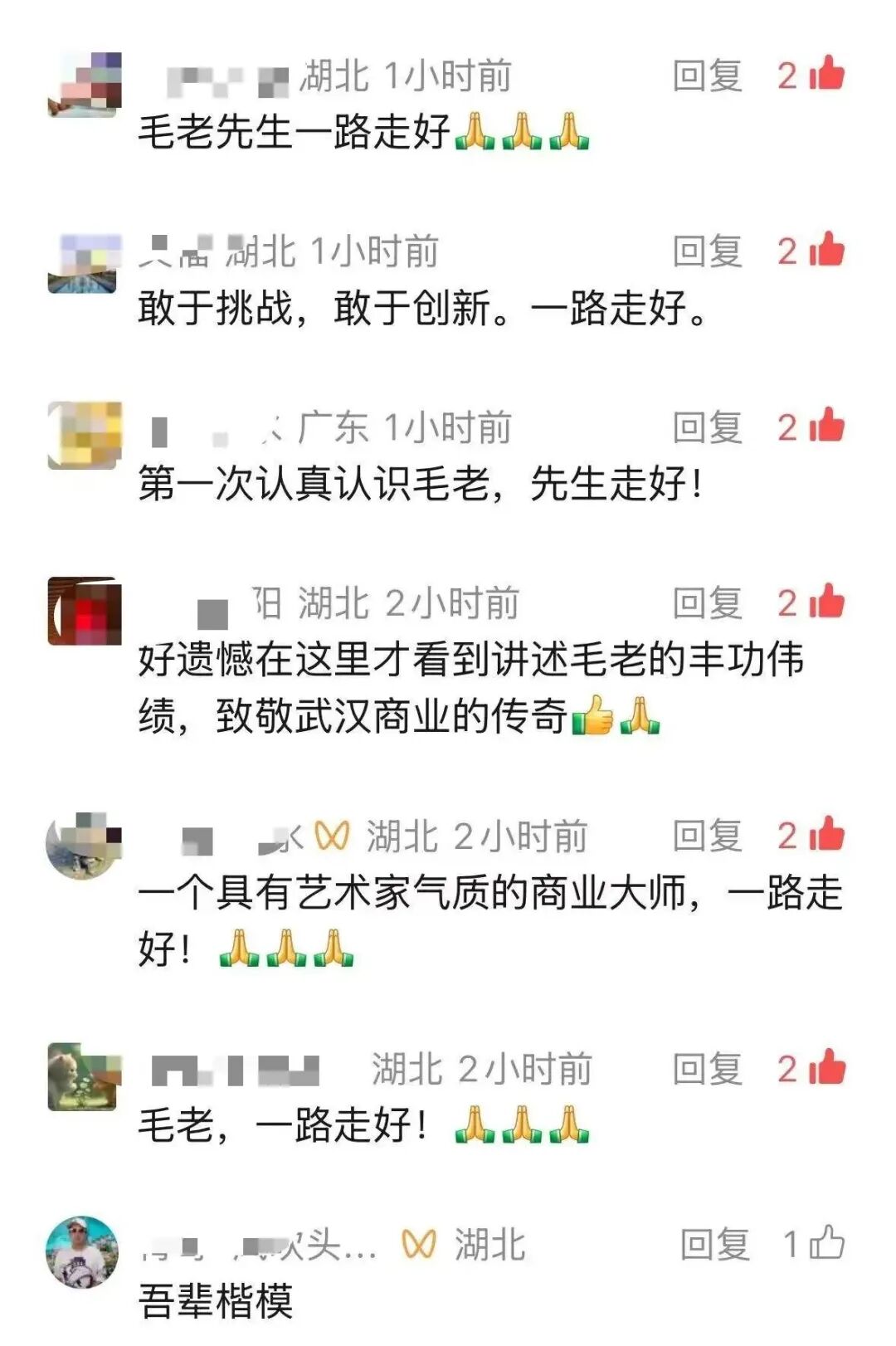Like the comment 一个具有艺术家气质的商业大师

(826, 835)
